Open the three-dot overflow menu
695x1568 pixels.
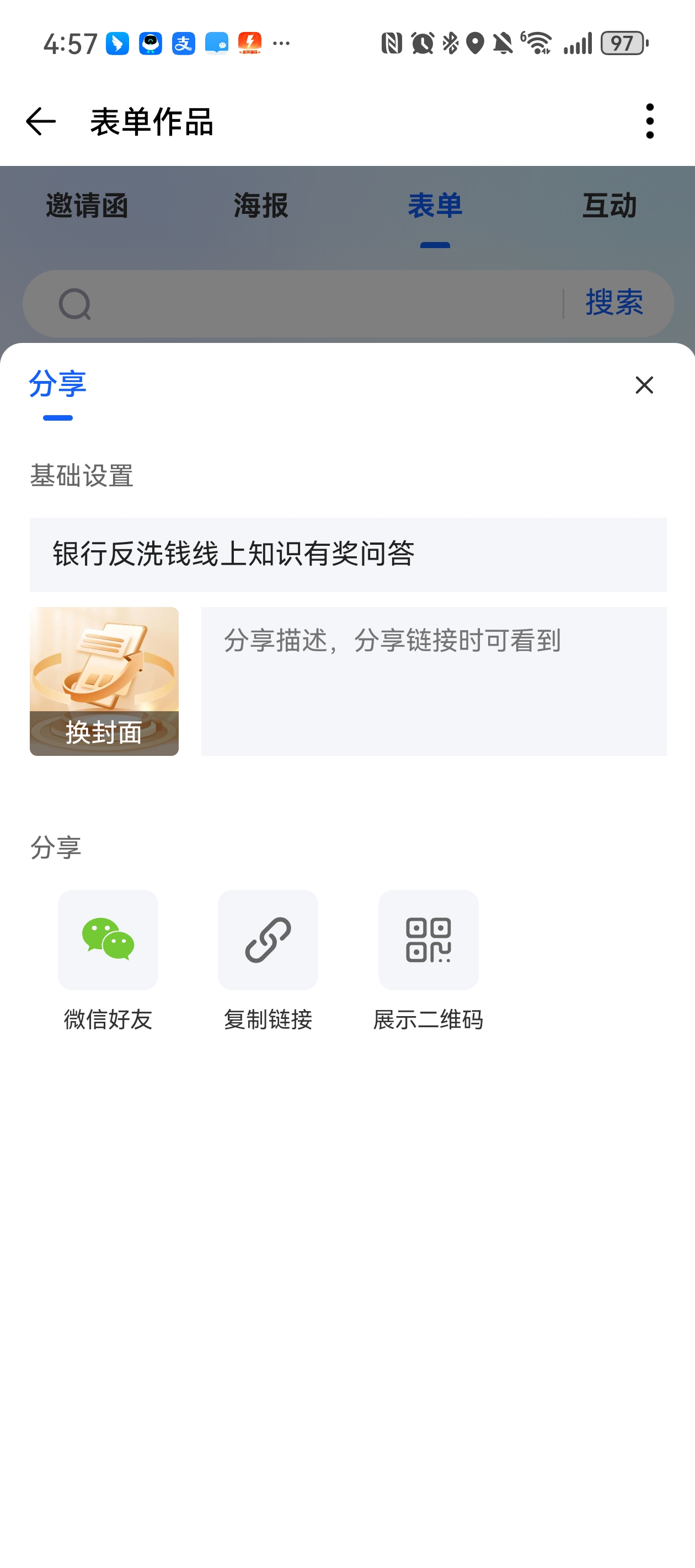coord(650,121)
